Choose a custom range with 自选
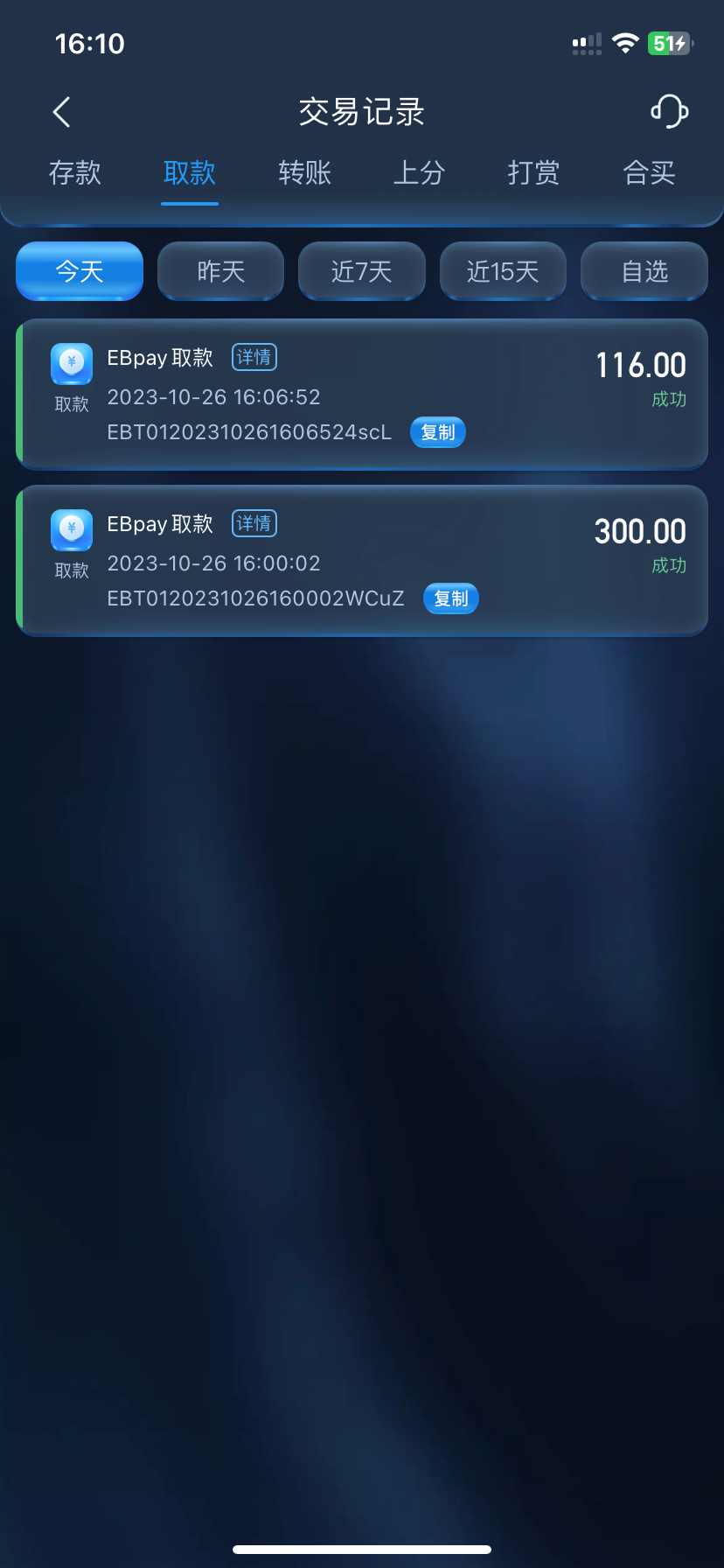The height and width of the screenshot is (1568, 724). [x=644, y=271]
